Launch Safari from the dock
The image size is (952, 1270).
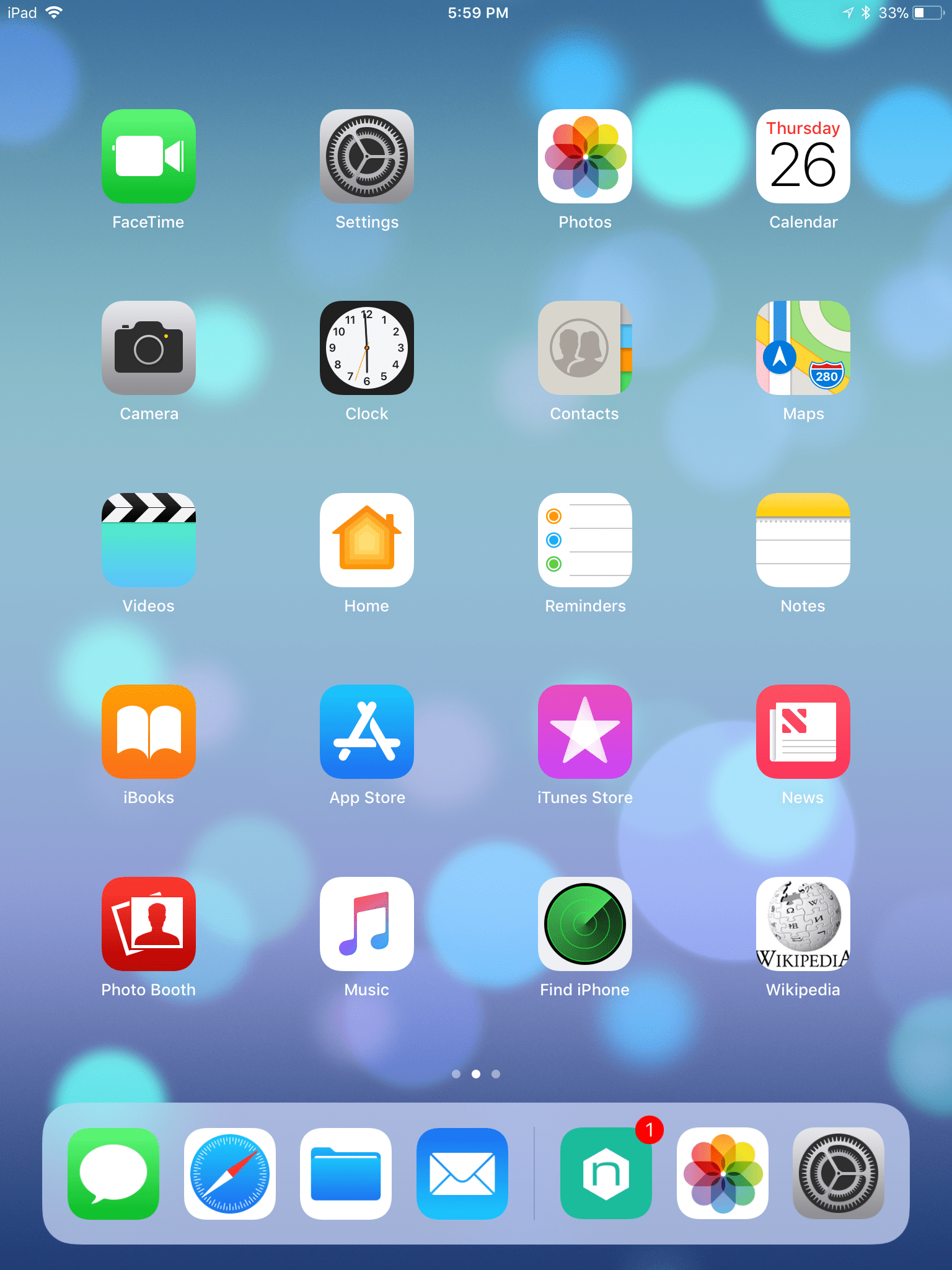230,1173
